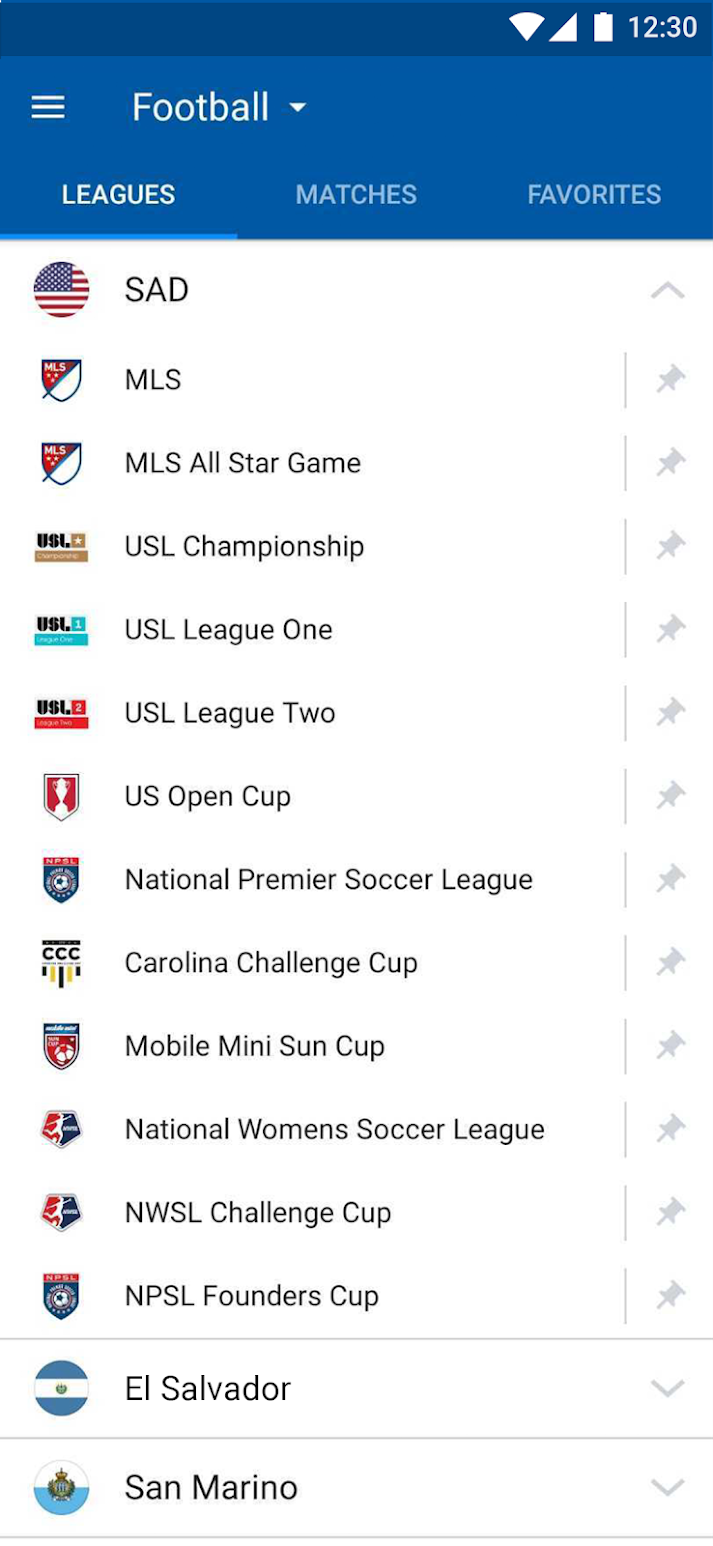Open the MLS league
The height and width of the screenshot is (1546, 713).
tap(312, 380)
